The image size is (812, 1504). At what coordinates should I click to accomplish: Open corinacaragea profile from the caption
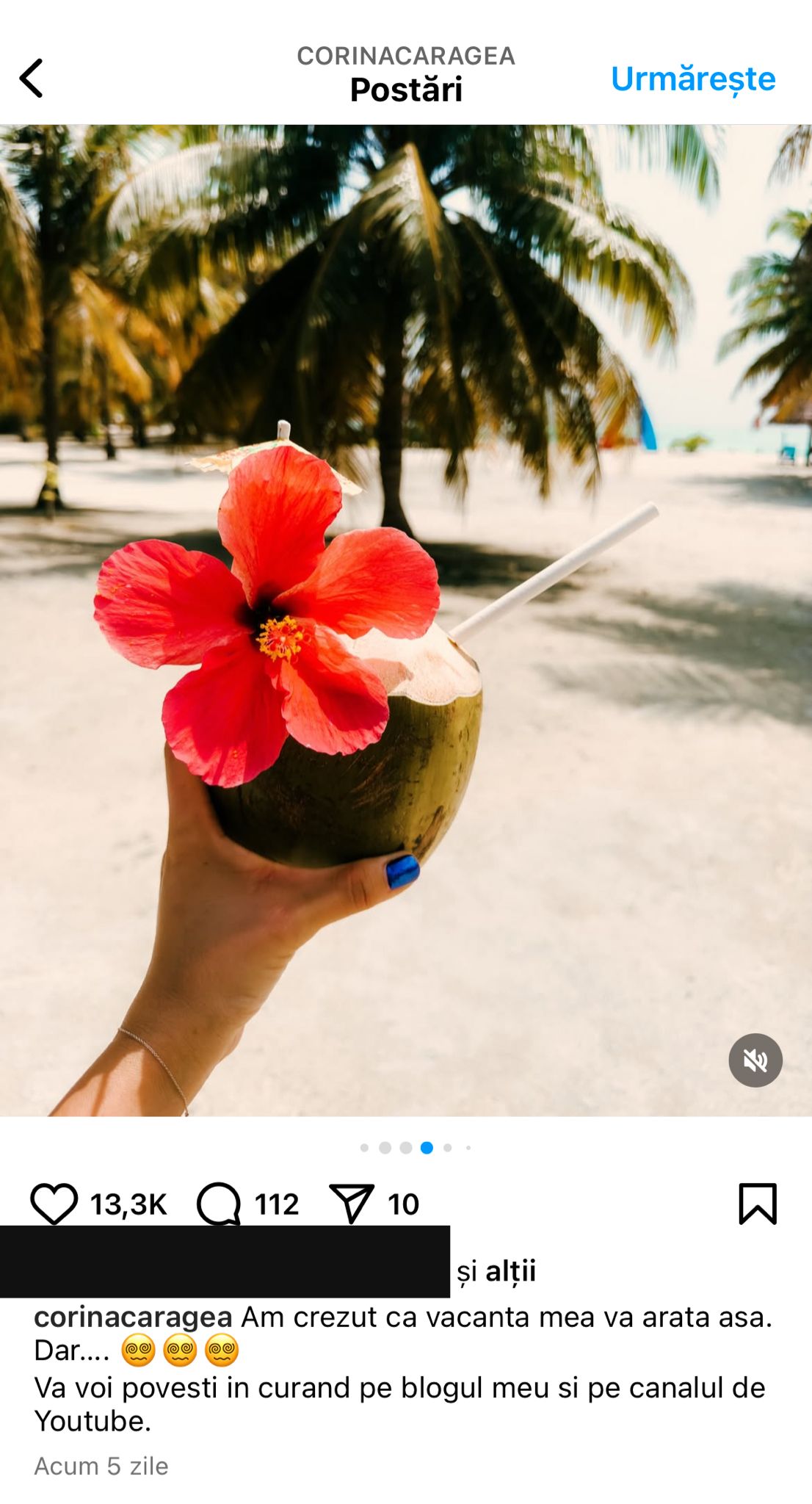pyautogui.click(x=133, y=1317)
